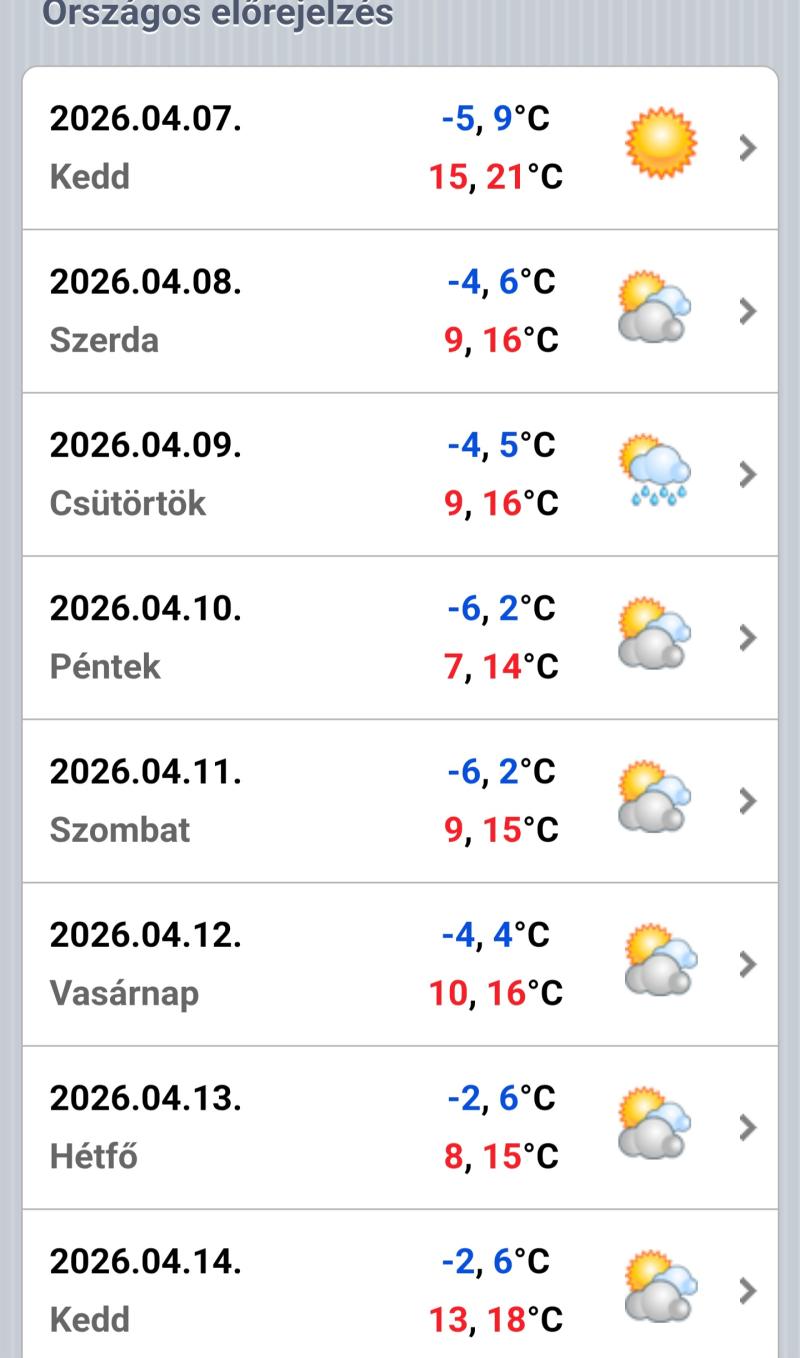
Task: Open Péntek 2026.04.10. forecast
Action: 400,637
